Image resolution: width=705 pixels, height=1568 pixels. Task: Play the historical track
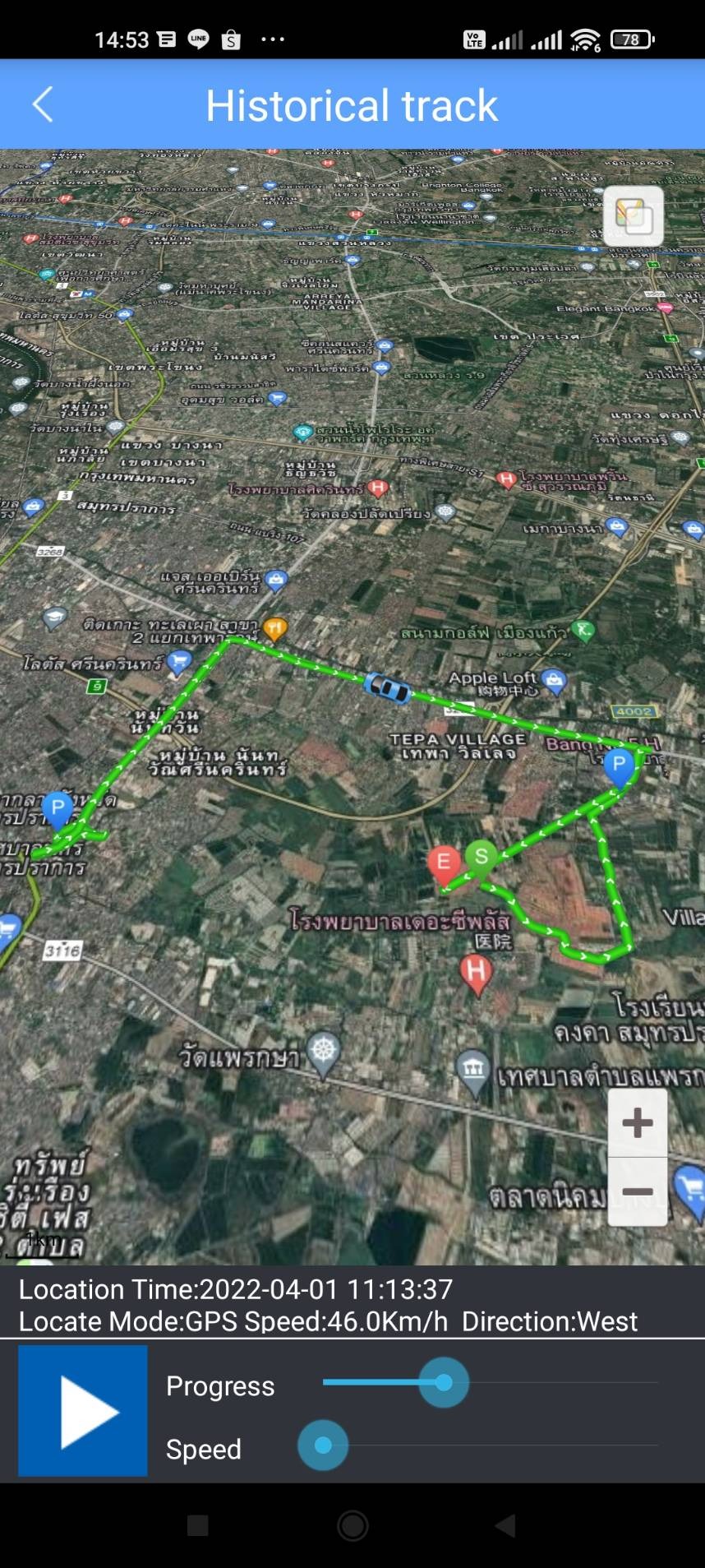pos(83,1412)
